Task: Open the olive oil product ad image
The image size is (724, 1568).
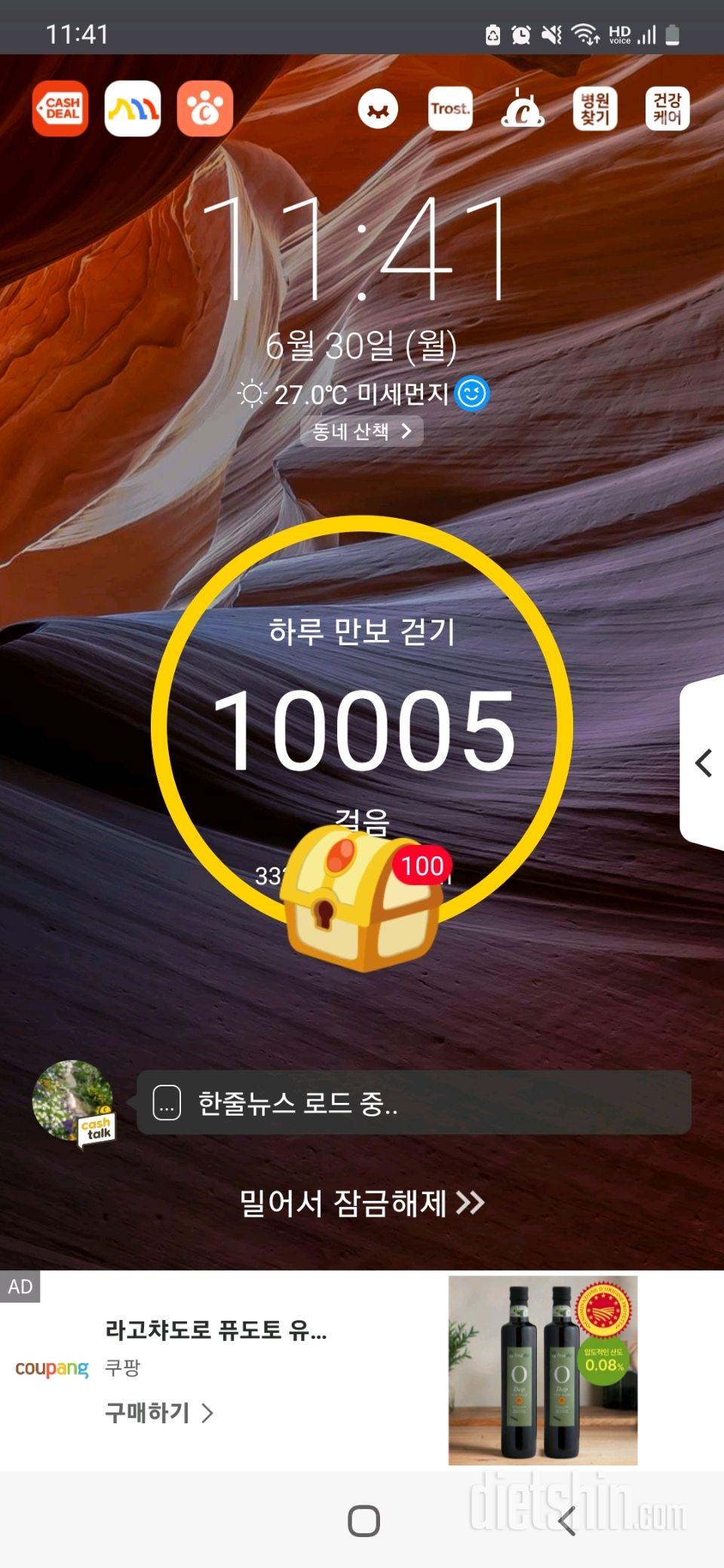Action: click(x=543, y=1370)
